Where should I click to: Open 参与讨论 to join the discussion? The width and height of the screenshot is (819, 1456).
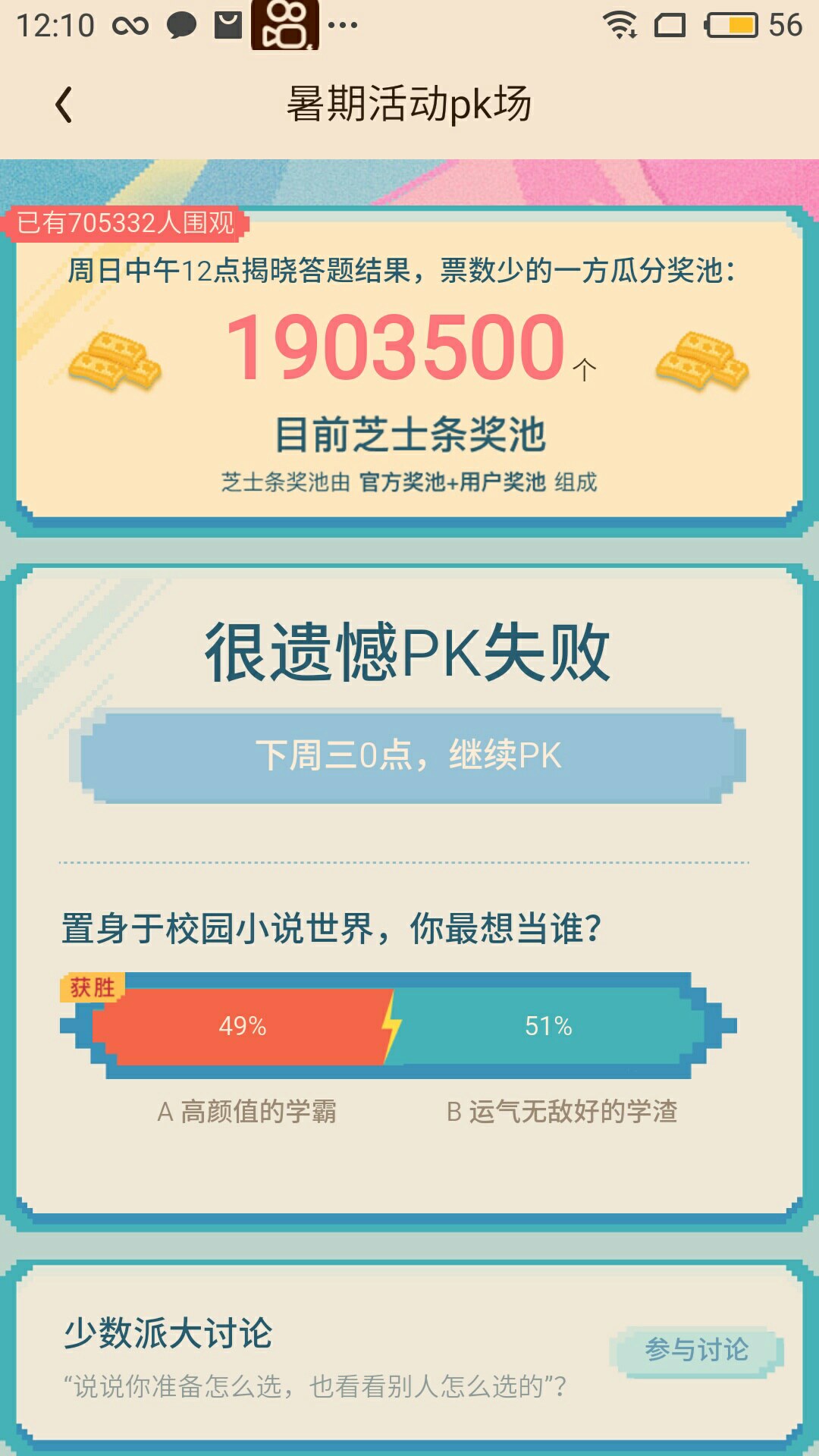[696, 1351]
